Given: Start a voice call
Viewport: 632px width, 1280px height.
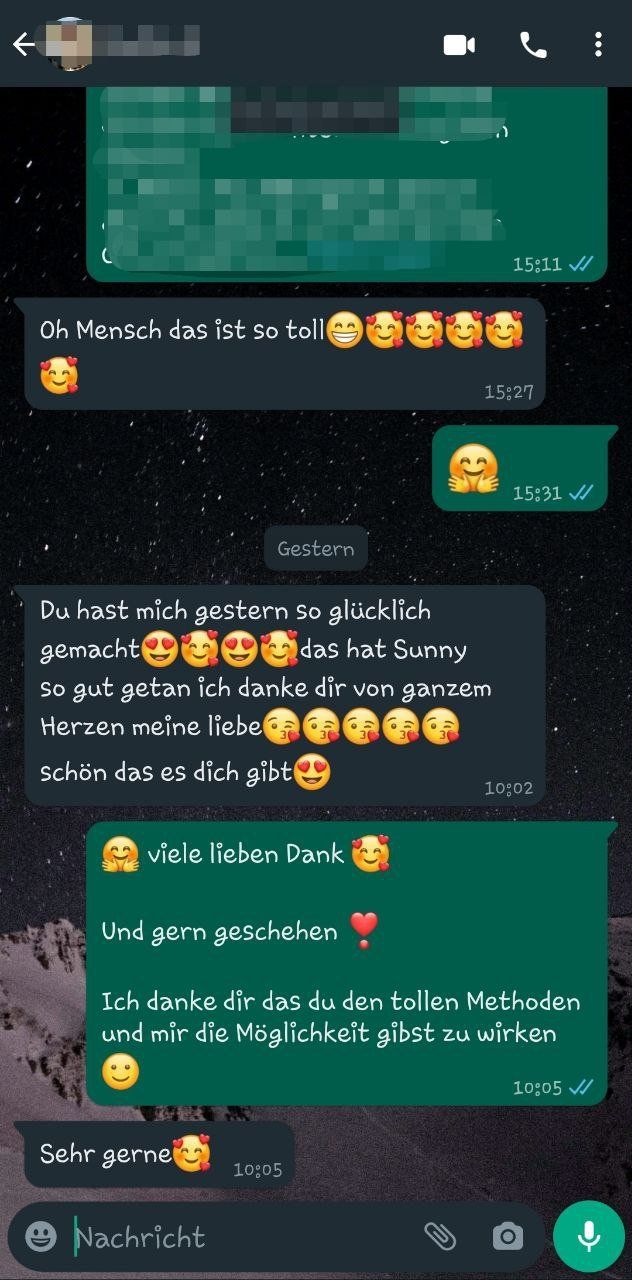Looking at the screenshot, I should click(x=533, y=45).
